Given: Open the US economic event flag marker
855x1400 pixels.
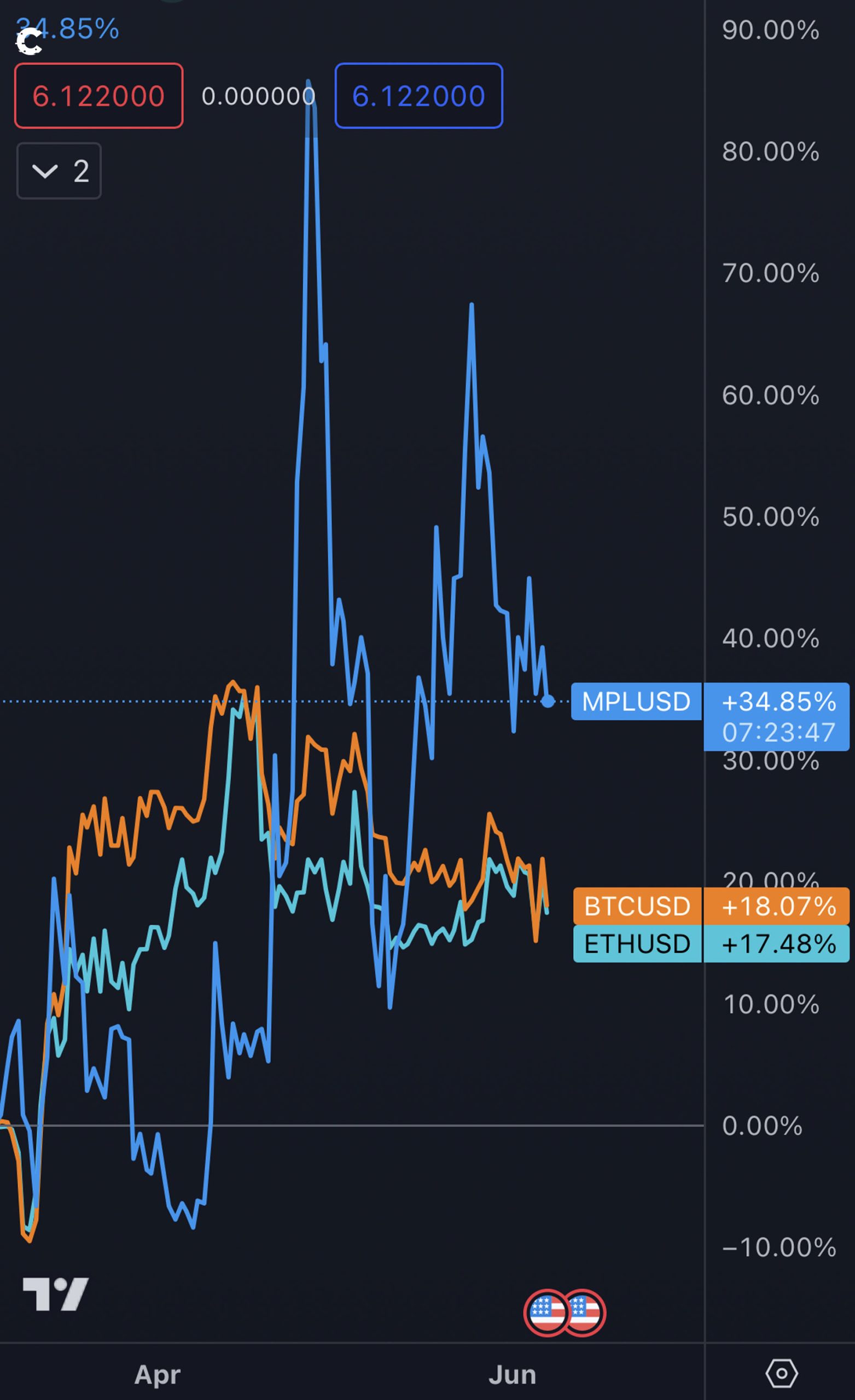Looking at the screenshot, I should 547,1312.
